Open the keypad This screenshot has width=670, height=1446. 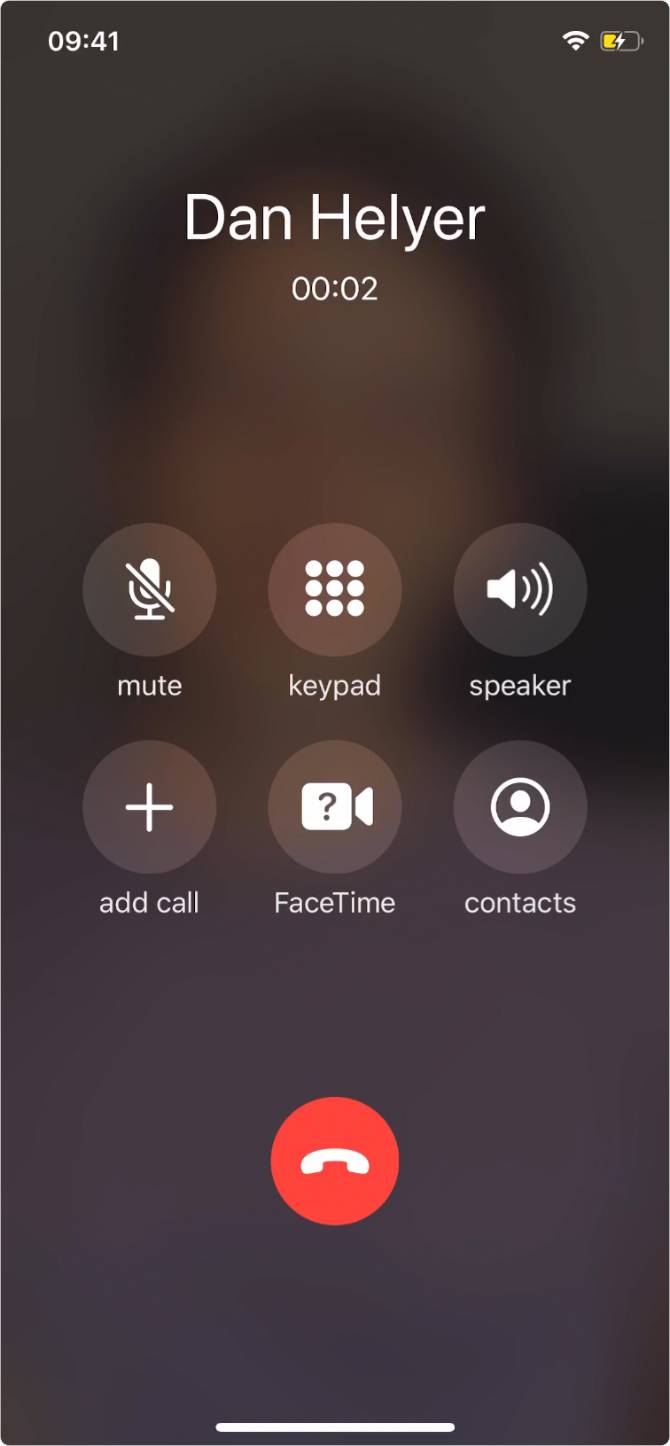click(335, 589)
